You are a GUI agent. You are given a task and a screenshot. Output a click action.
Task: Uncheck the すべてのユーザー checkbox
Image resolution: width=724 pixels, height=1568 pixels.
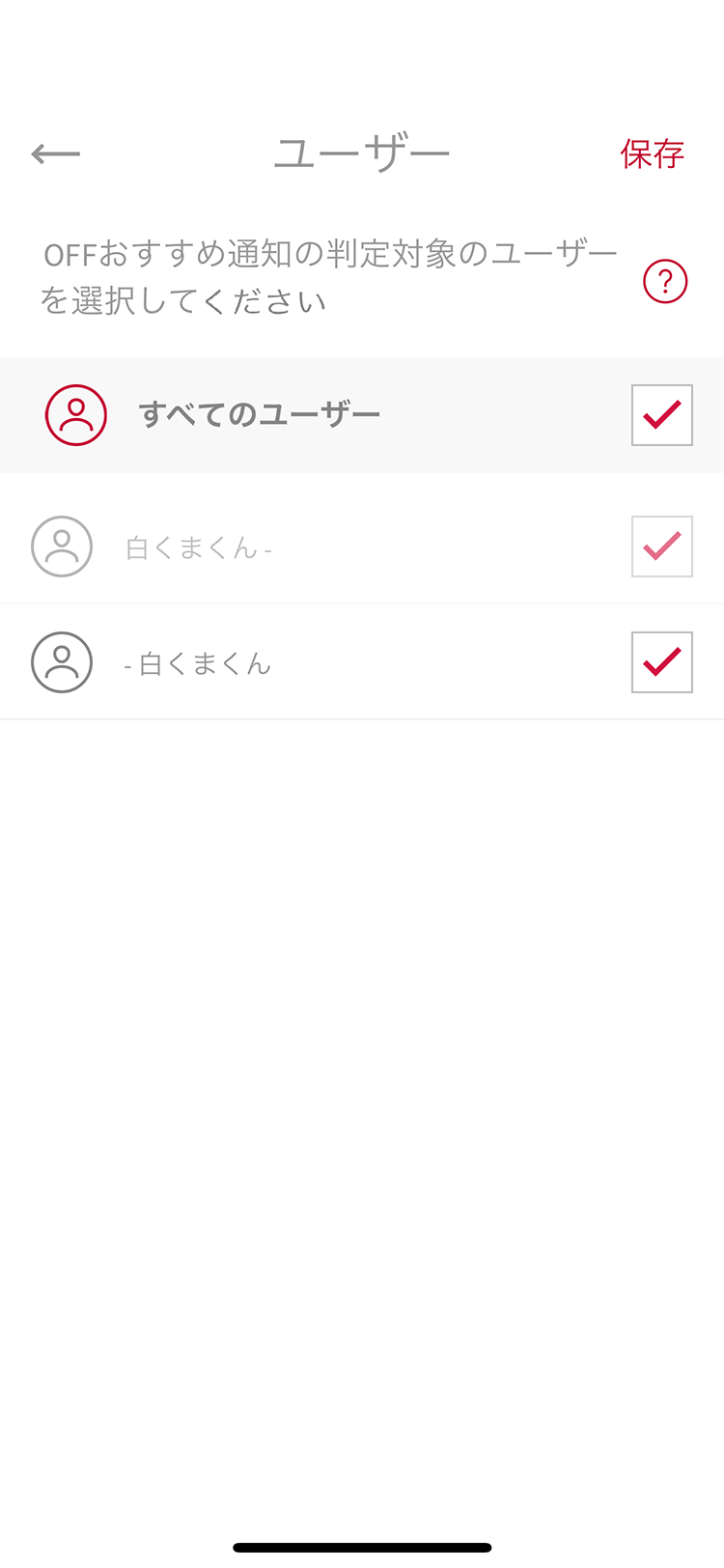pos(661,415)
